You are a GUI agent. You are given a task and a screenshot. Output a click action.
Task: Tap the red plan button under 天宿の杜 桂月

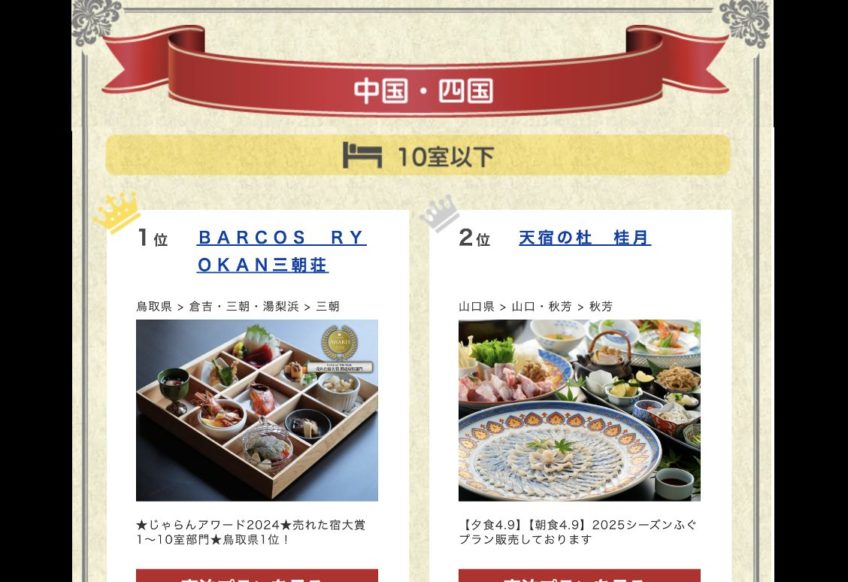(x=579, y=575)
